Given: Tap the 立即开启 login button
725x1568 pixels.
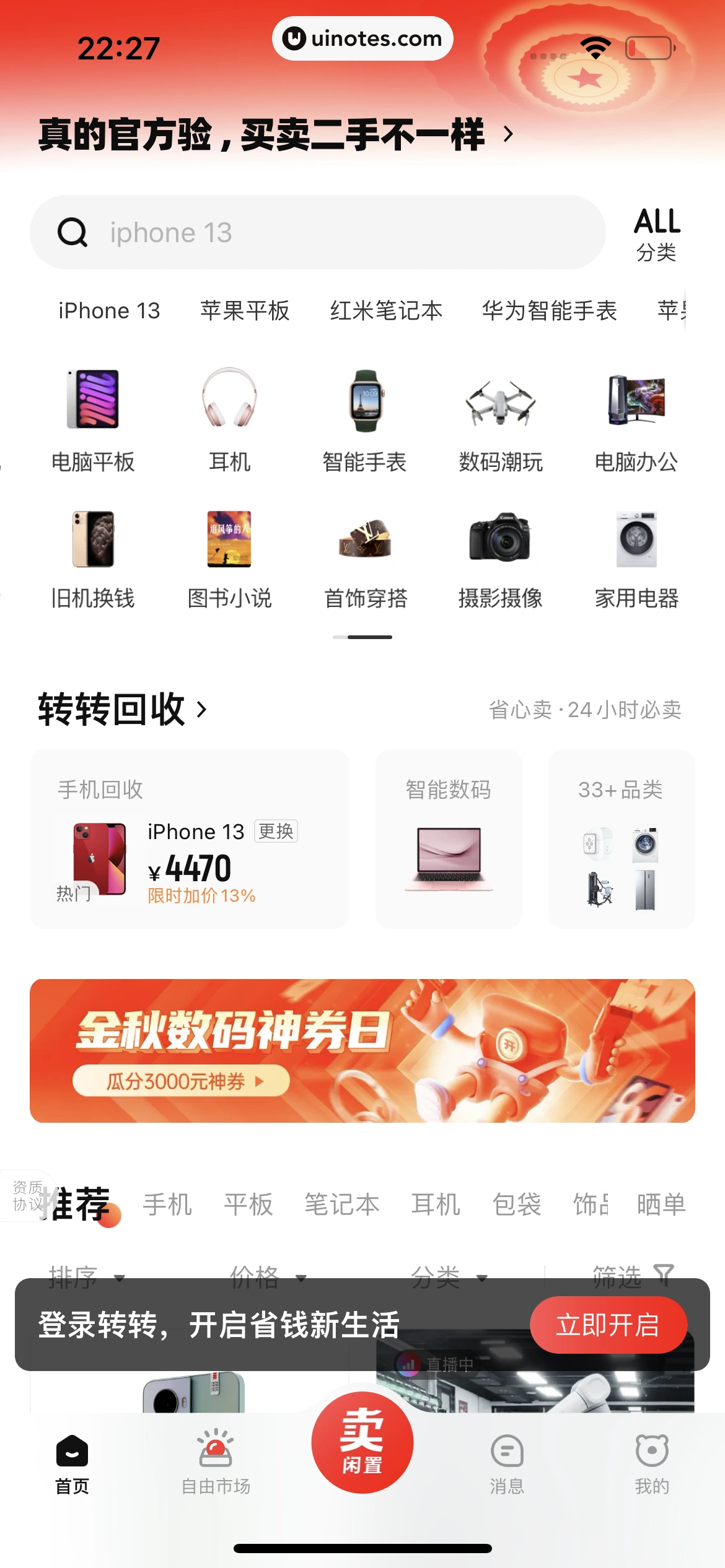Looking at the screenshot, I should [x=608, y=1325].
